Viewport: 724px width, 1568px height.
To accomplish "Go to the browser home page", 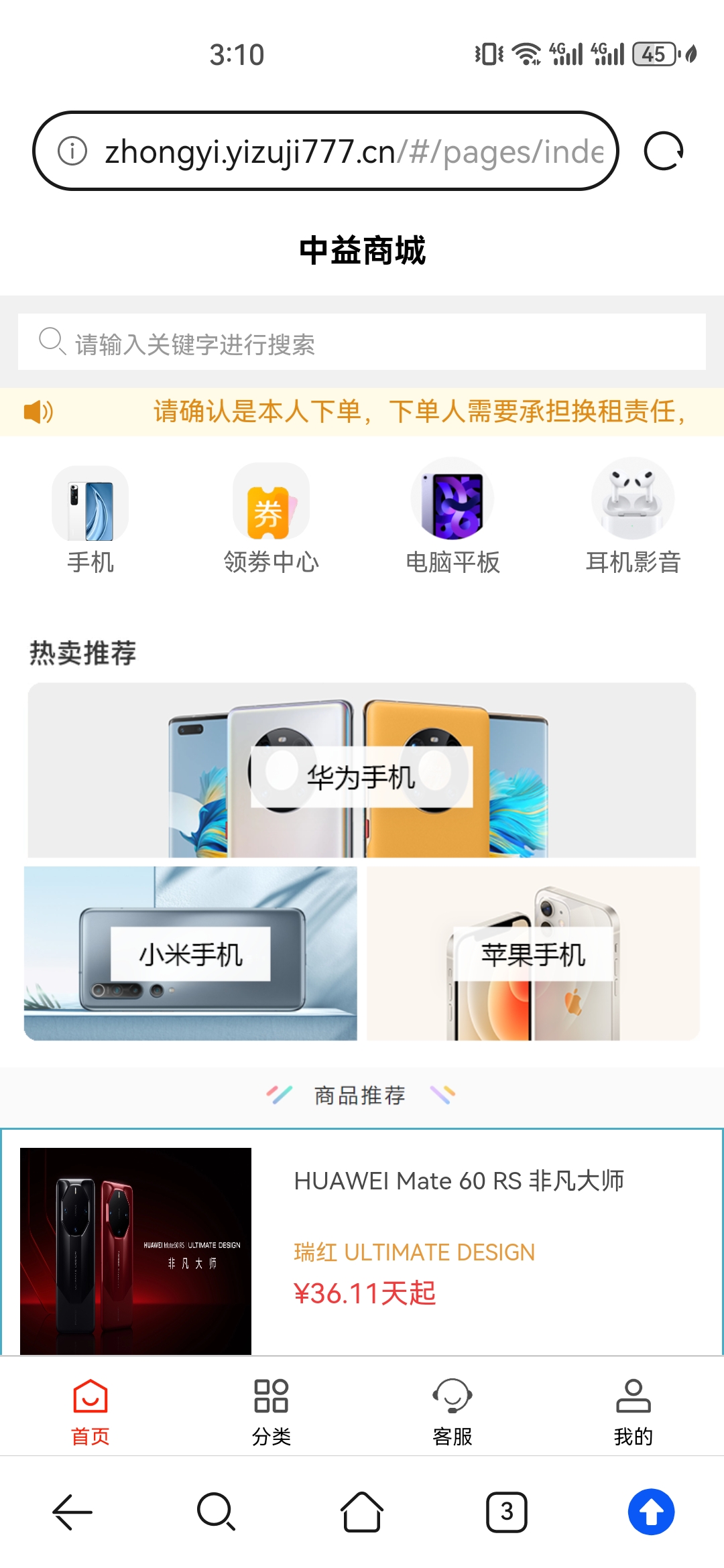I will [362, 1512].
